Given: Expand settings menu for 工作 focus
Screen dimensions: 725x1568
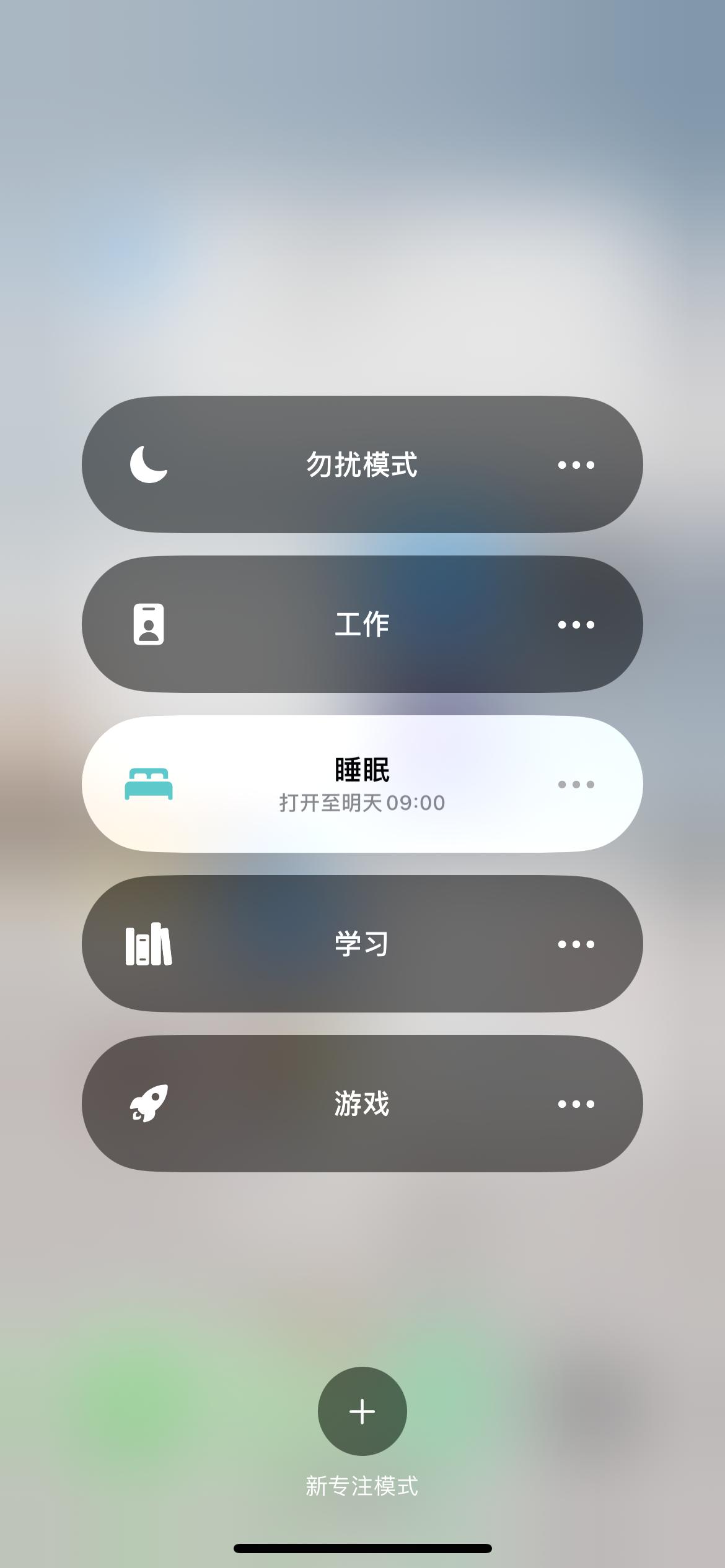Looking at the screenshot, I should click(x=575, y=625).
